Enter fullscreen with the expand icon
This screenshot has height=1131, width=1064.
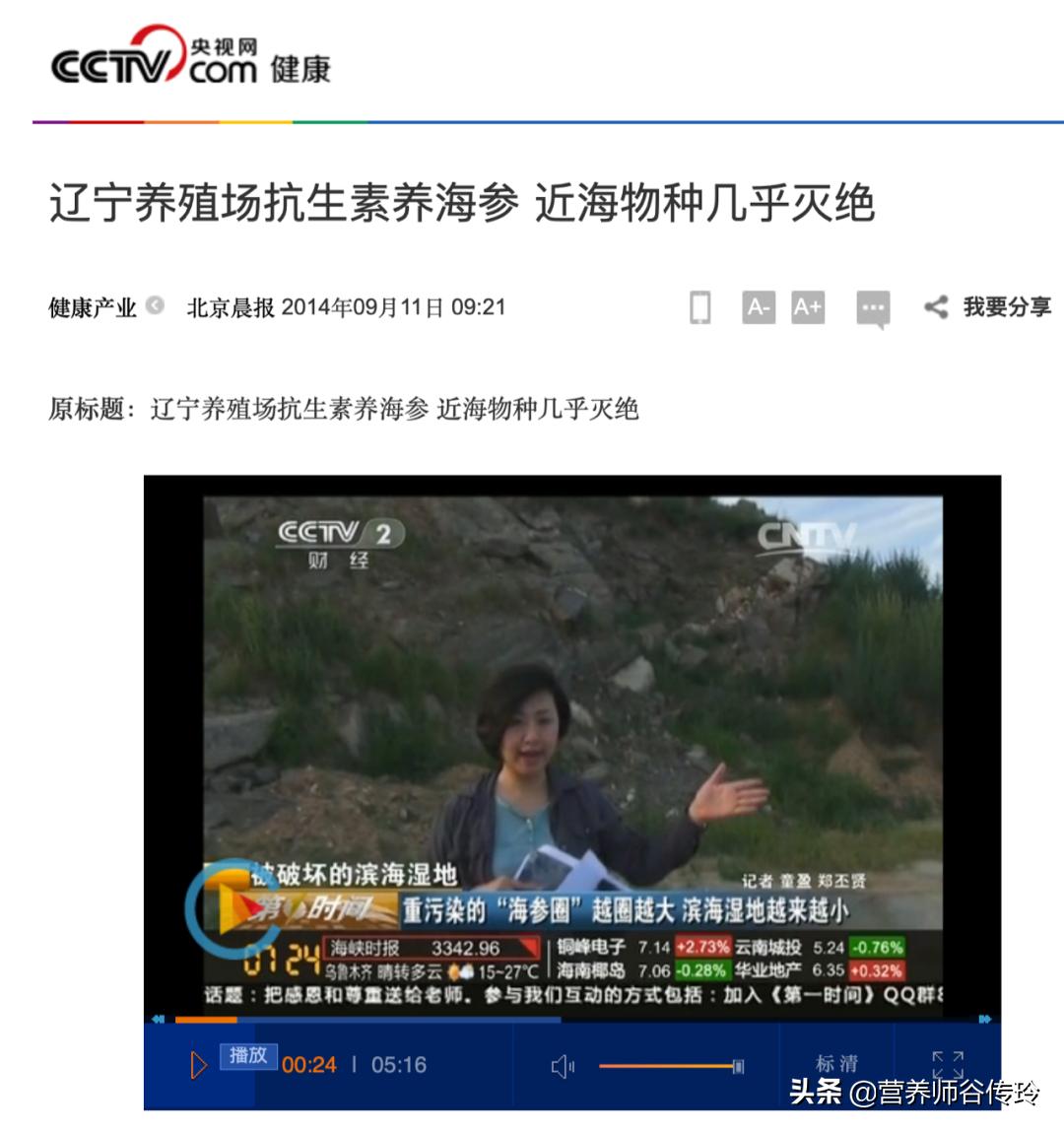pyautogui.click(x=948, y=1065)
